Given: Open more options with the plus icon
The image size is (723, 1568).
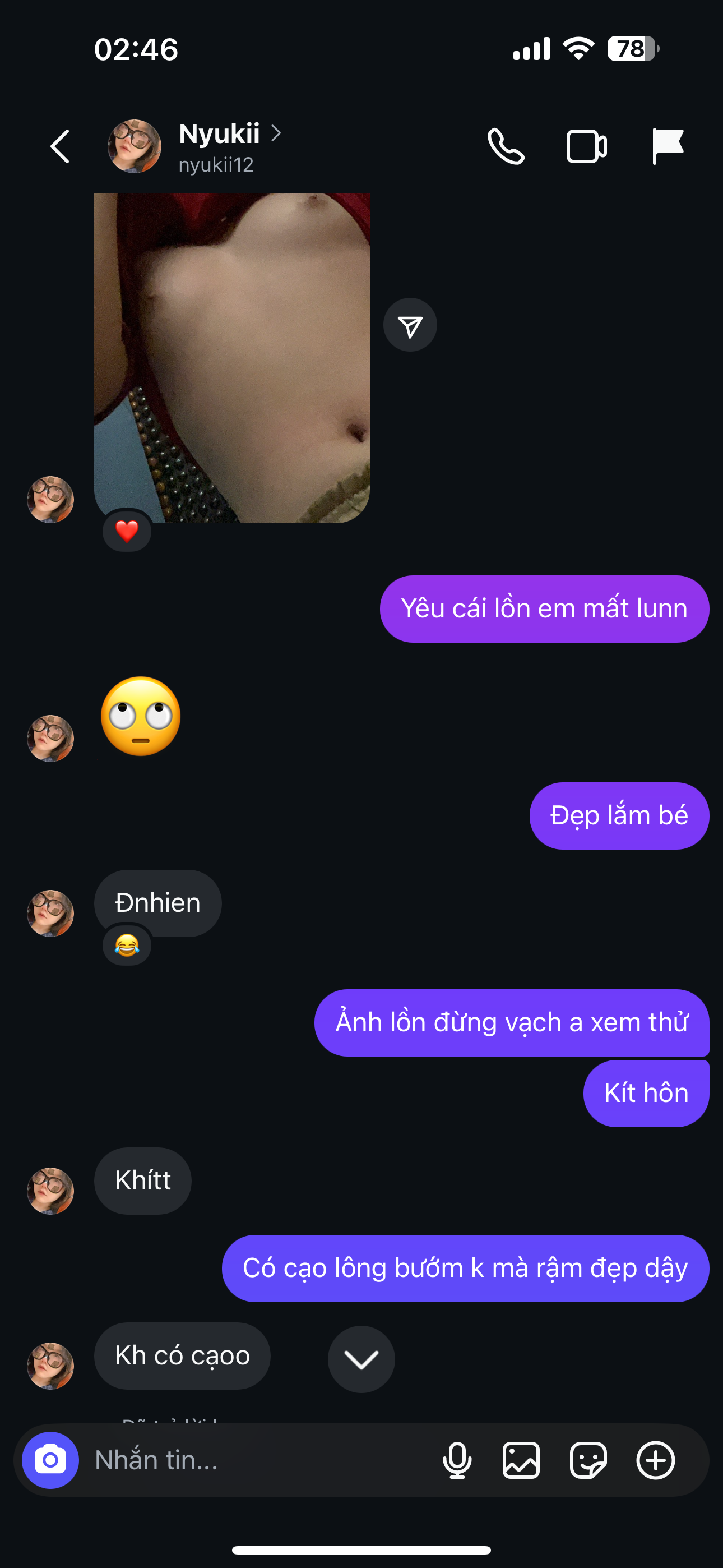Looking at the screenshot, I should tap(655, 1460).
